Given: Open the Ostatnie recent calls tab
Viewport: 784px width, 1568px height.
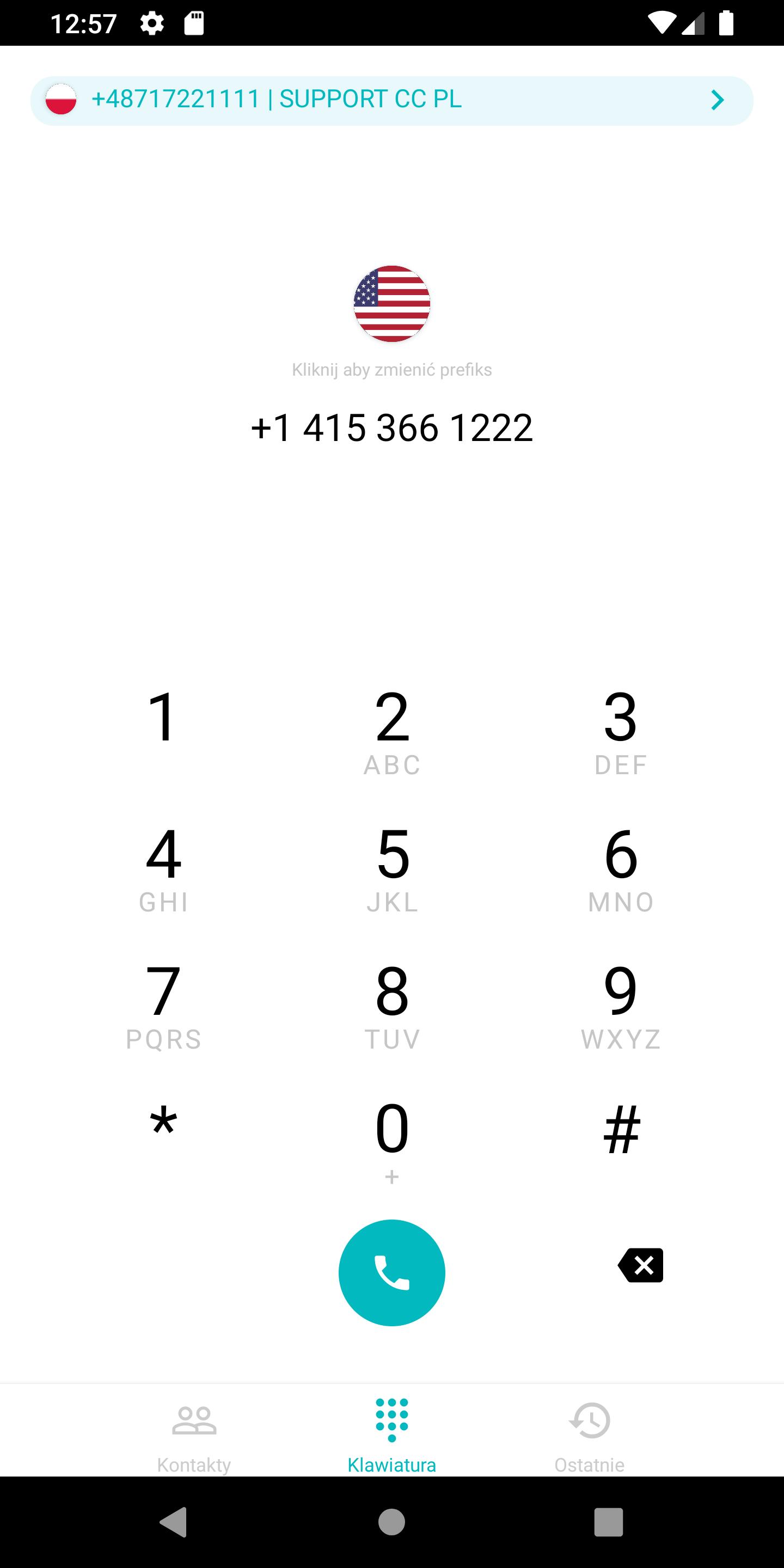Looking at the screenshot, I should coord(589,1437).
